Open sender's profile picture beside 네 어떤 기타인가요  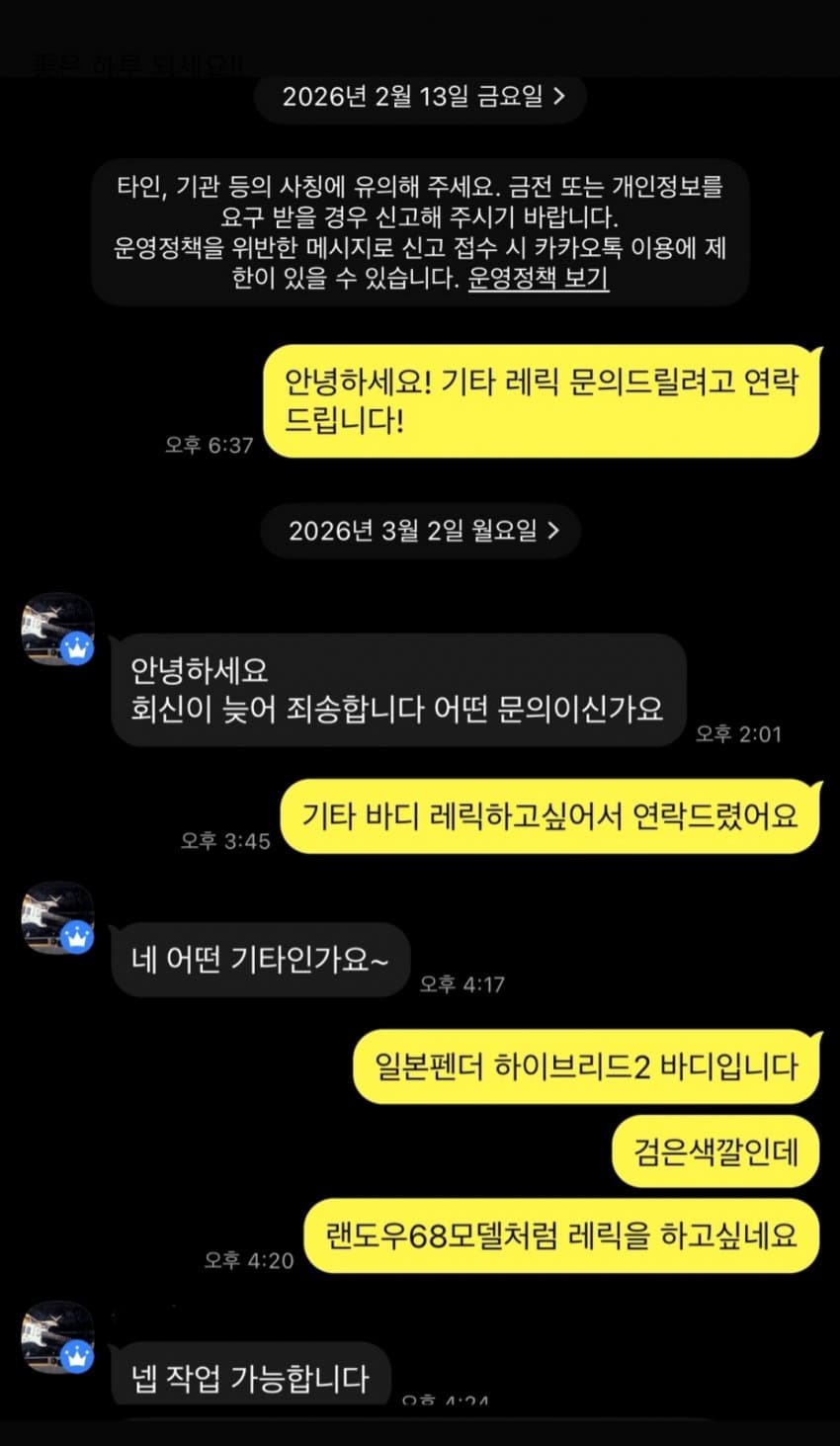coord(57,917)
